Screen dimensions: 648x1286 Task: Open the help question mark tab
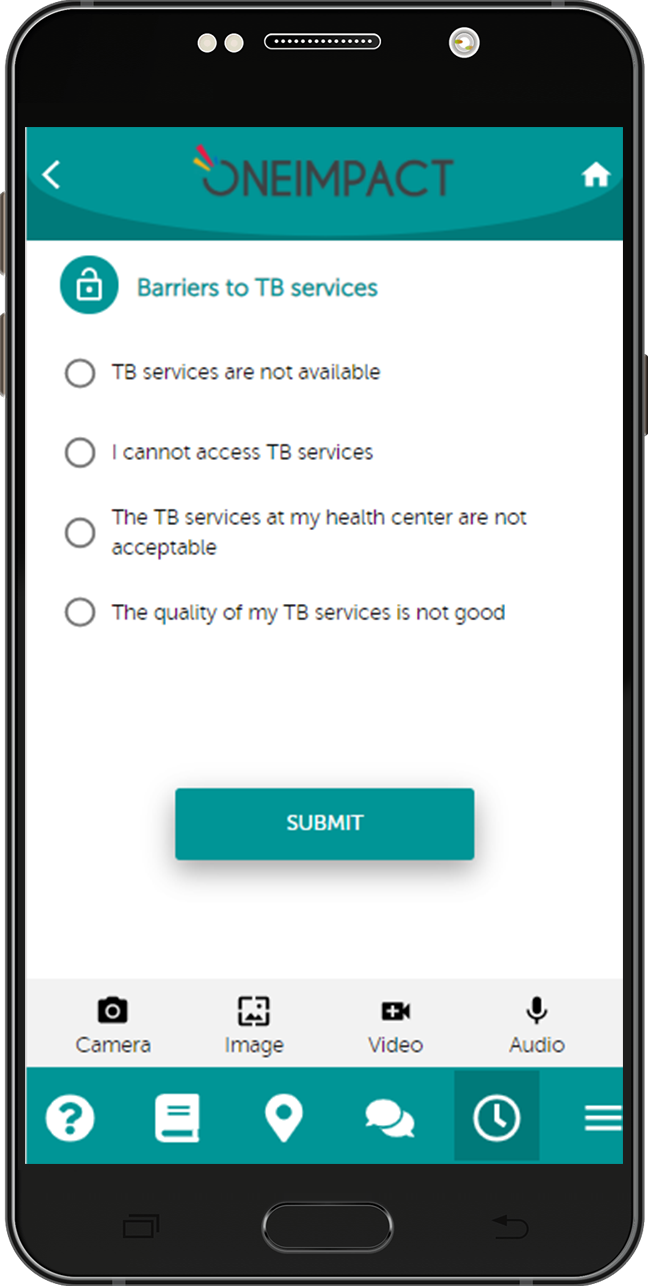(70, 1117)
